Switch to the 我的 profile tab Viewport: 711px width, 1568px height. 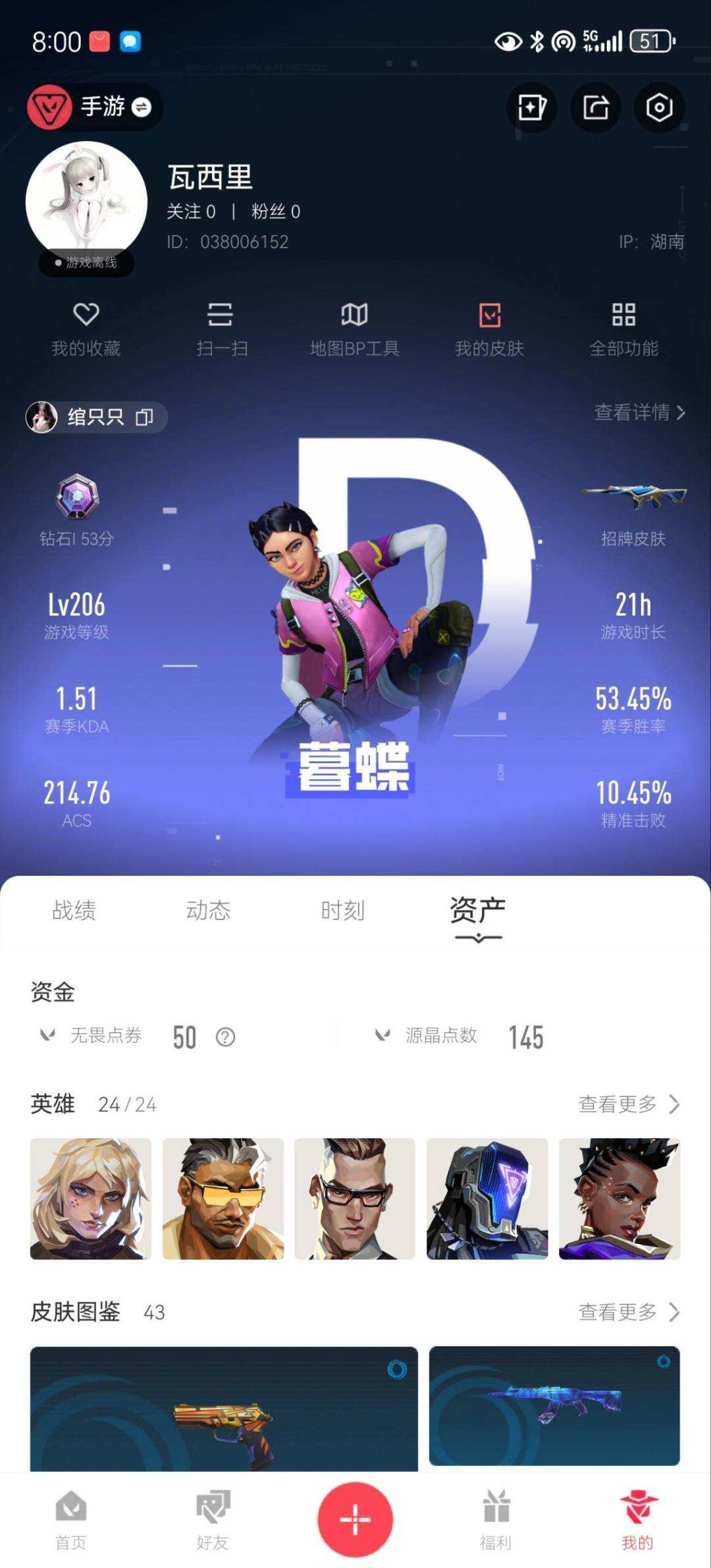pyautogui.click(x=636, y=1528)
